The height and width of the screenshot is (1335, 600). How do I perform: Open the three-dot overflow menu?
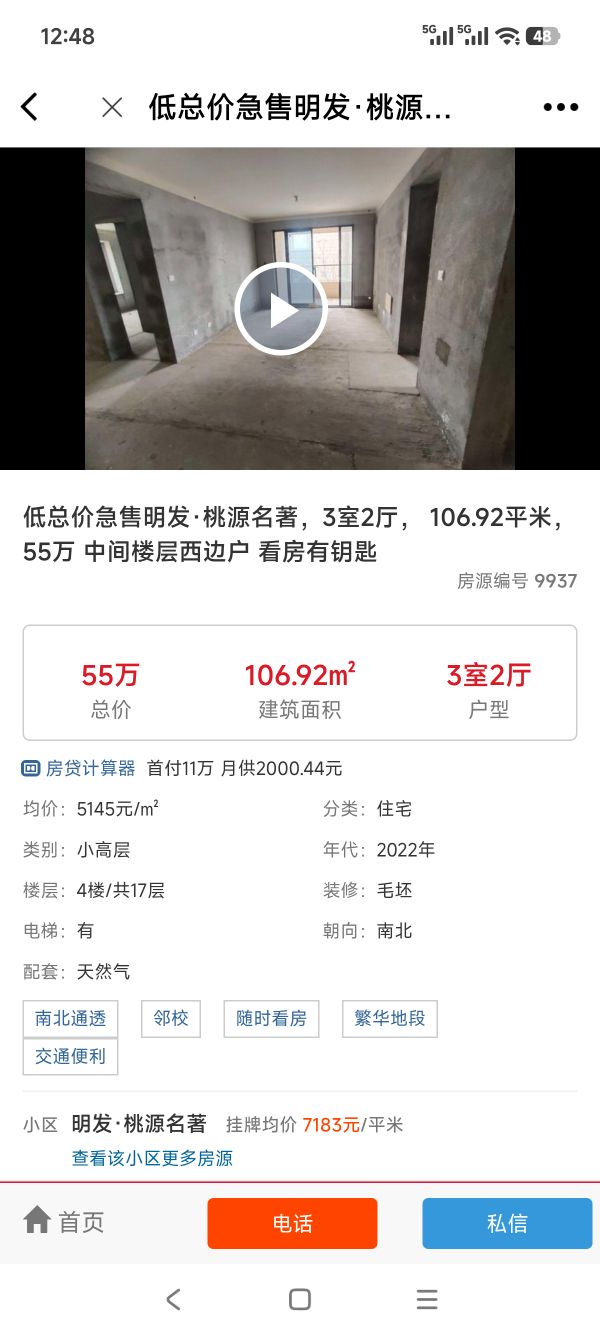pos(561,107)
